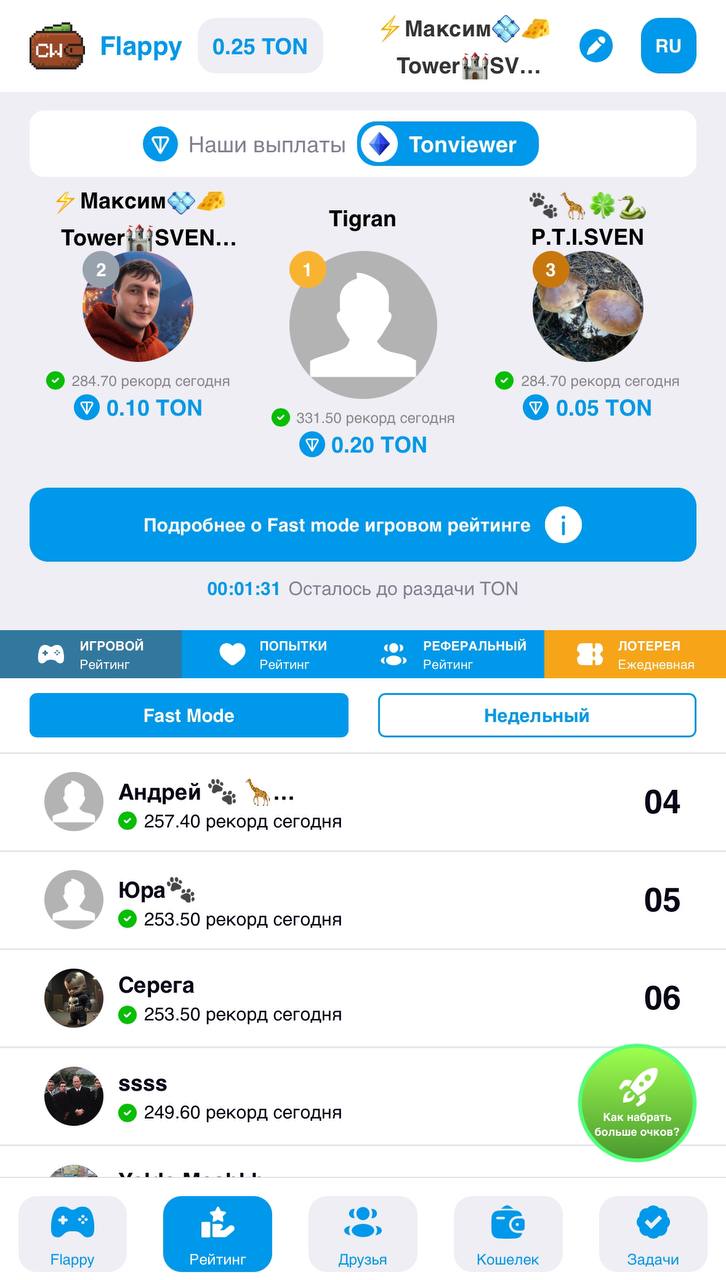
Task: Switch to the Реферальный рейтинг tab
Action: pos(454,654)
